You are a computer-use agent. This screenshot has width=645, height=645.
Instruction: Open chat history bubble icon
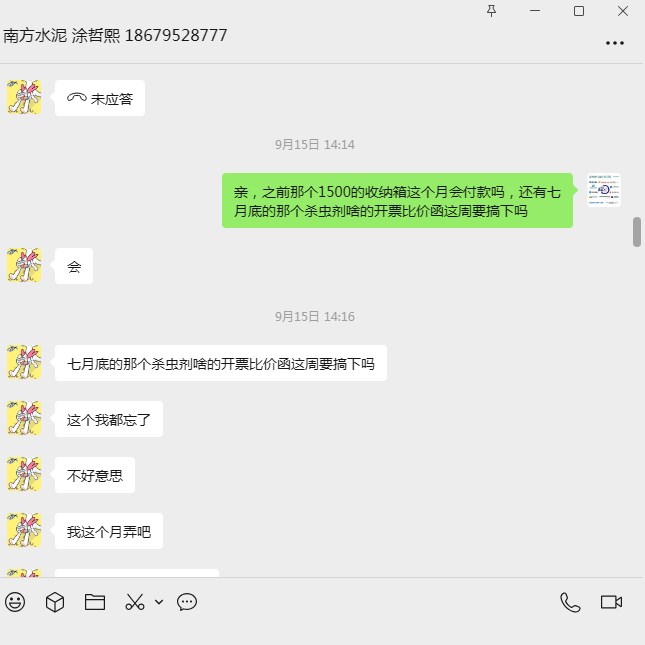(x=187, y=602)
